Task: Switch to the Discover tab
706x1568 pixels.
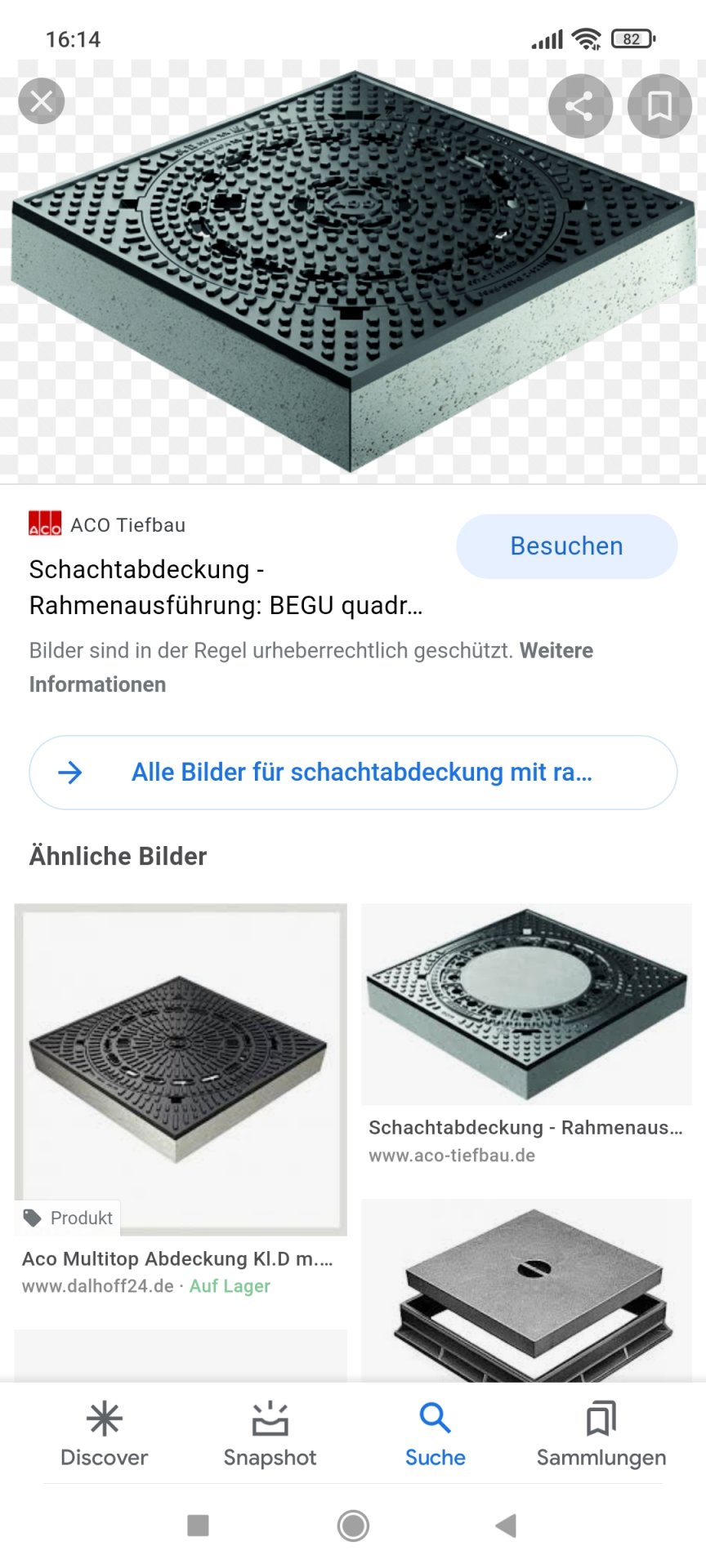Action: coord(105,1435)
